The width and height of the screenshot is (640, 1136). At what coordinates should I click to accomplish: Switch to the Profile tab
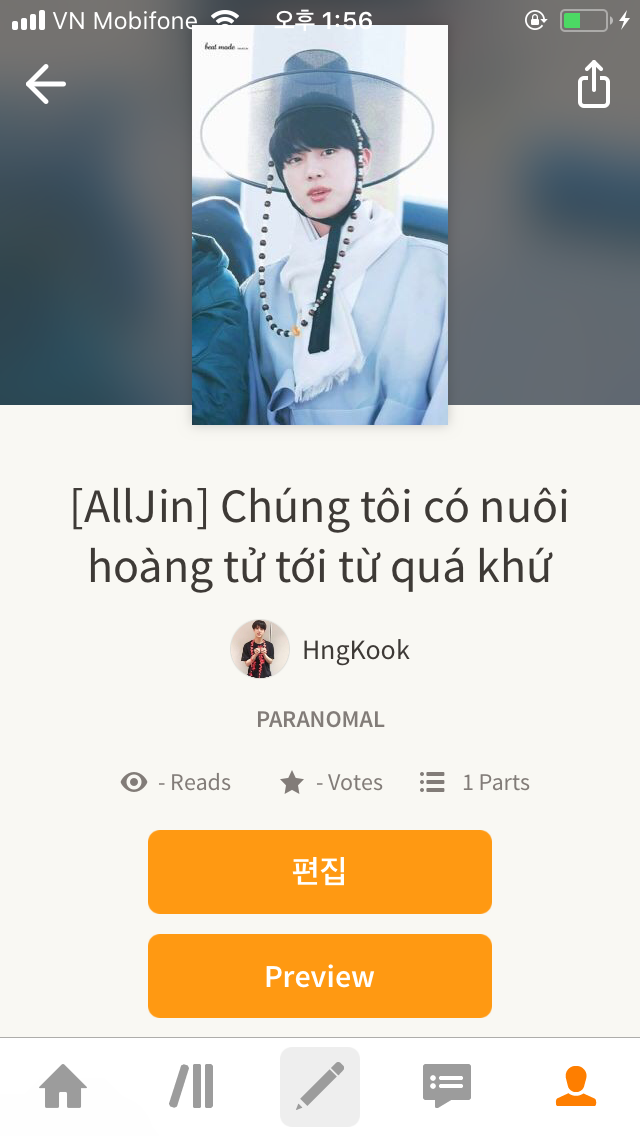click(575, 1086)
